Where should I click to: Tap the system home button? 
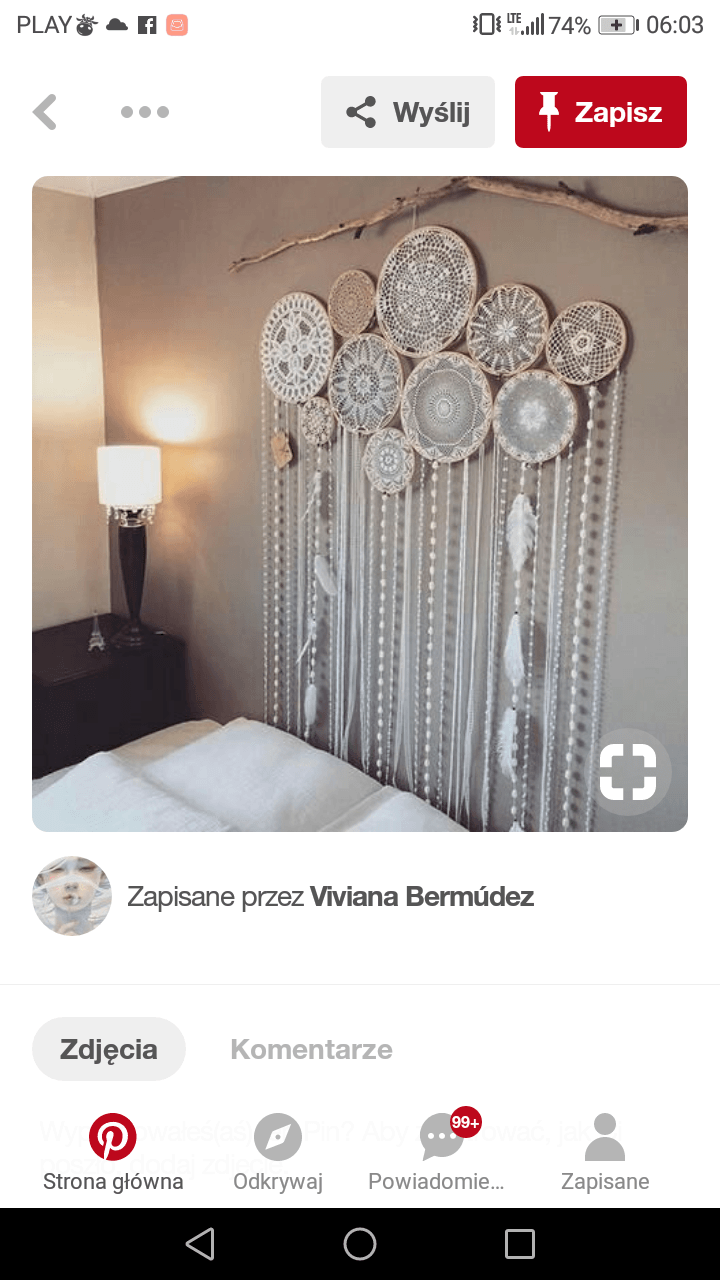pyautogui.click(x=360, y=1244)
